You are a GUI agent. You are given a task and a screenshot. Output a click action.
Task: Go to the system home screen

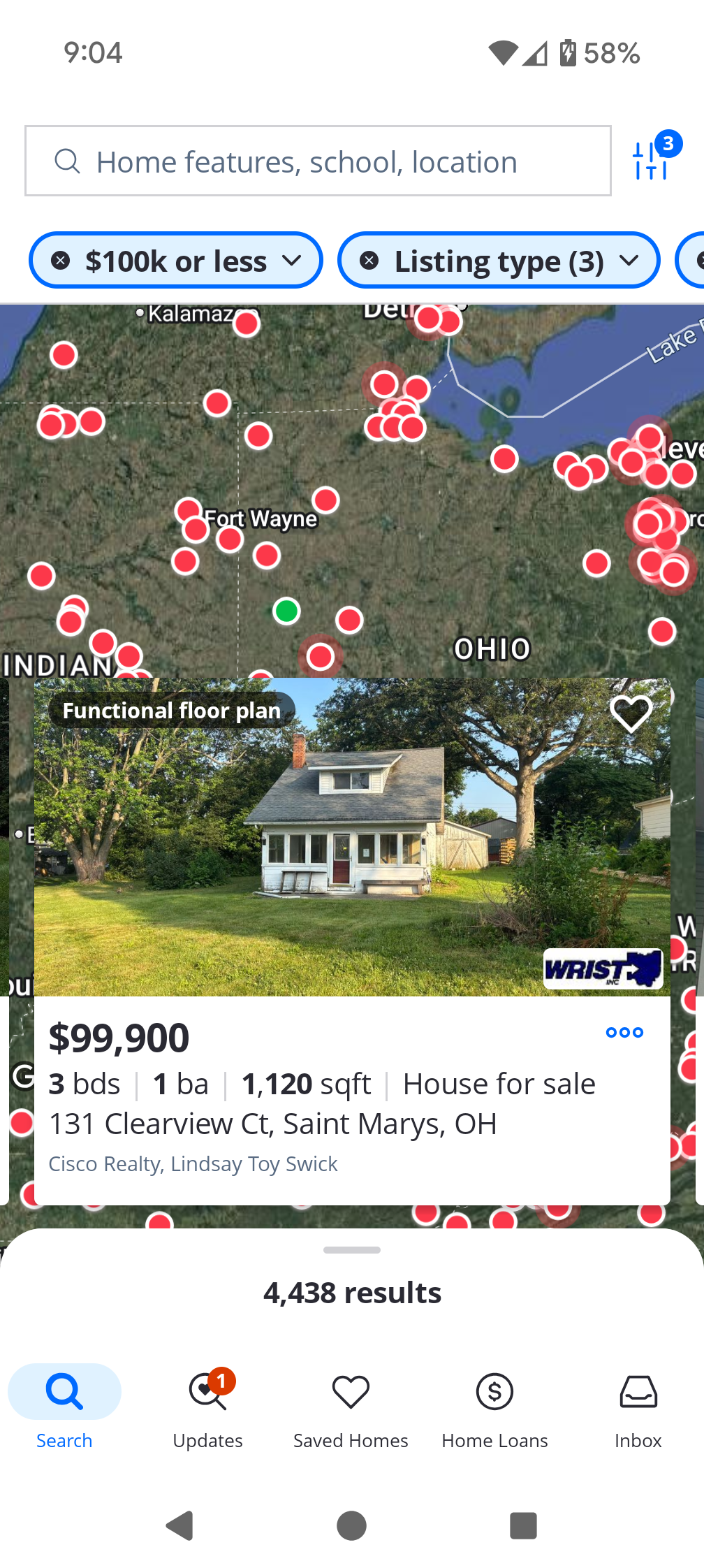click(x=351, y=1525)
